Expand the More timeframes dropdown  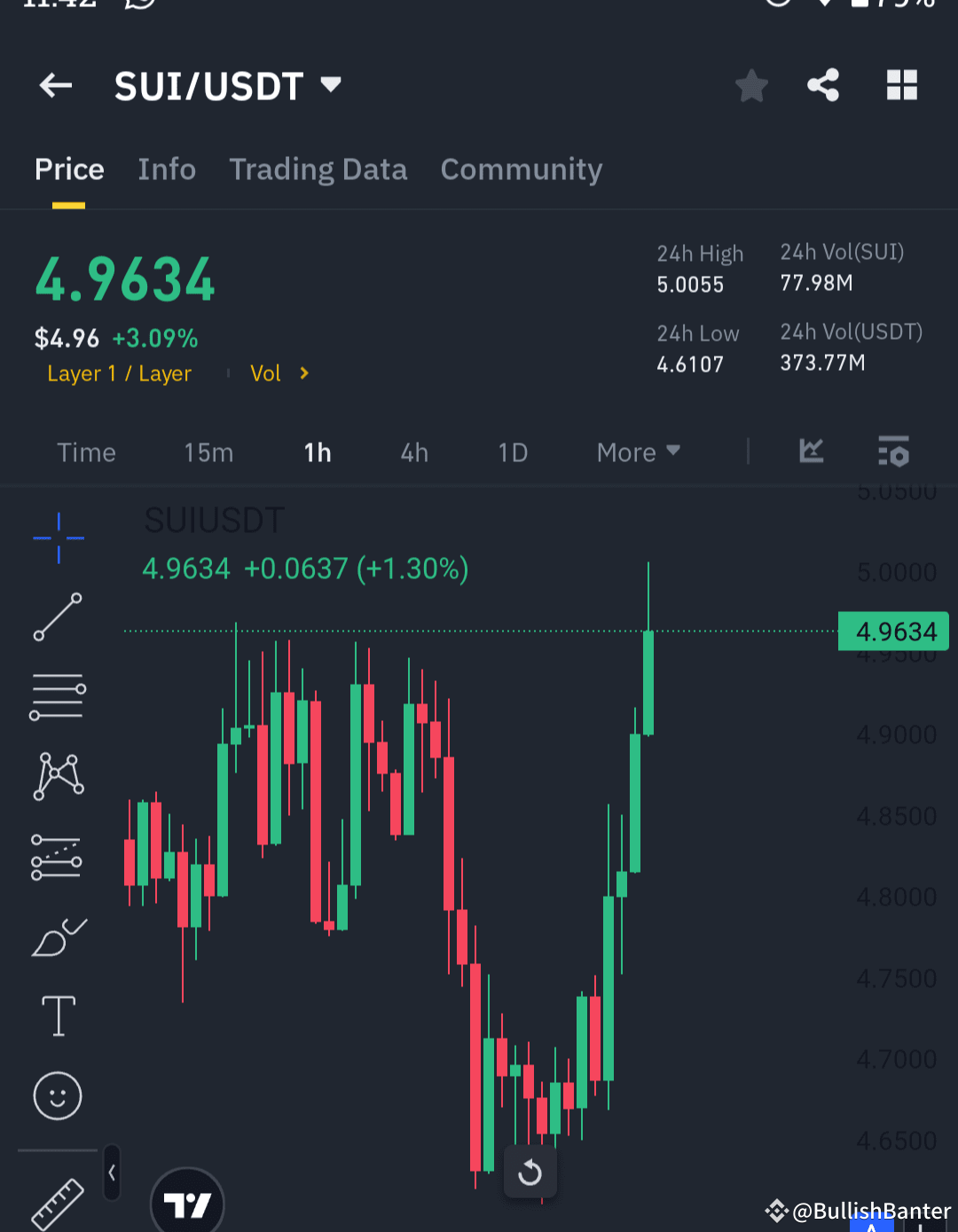[637, 451]
